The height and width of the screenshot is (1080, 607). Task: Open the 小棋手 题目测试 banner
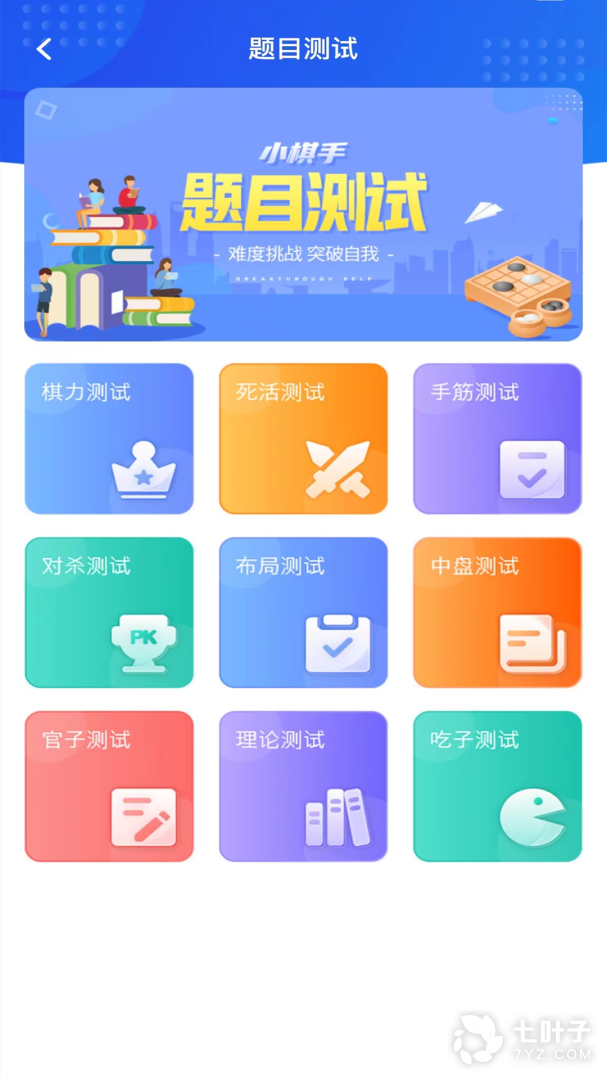pyautogui.click(x=303, y=215)
